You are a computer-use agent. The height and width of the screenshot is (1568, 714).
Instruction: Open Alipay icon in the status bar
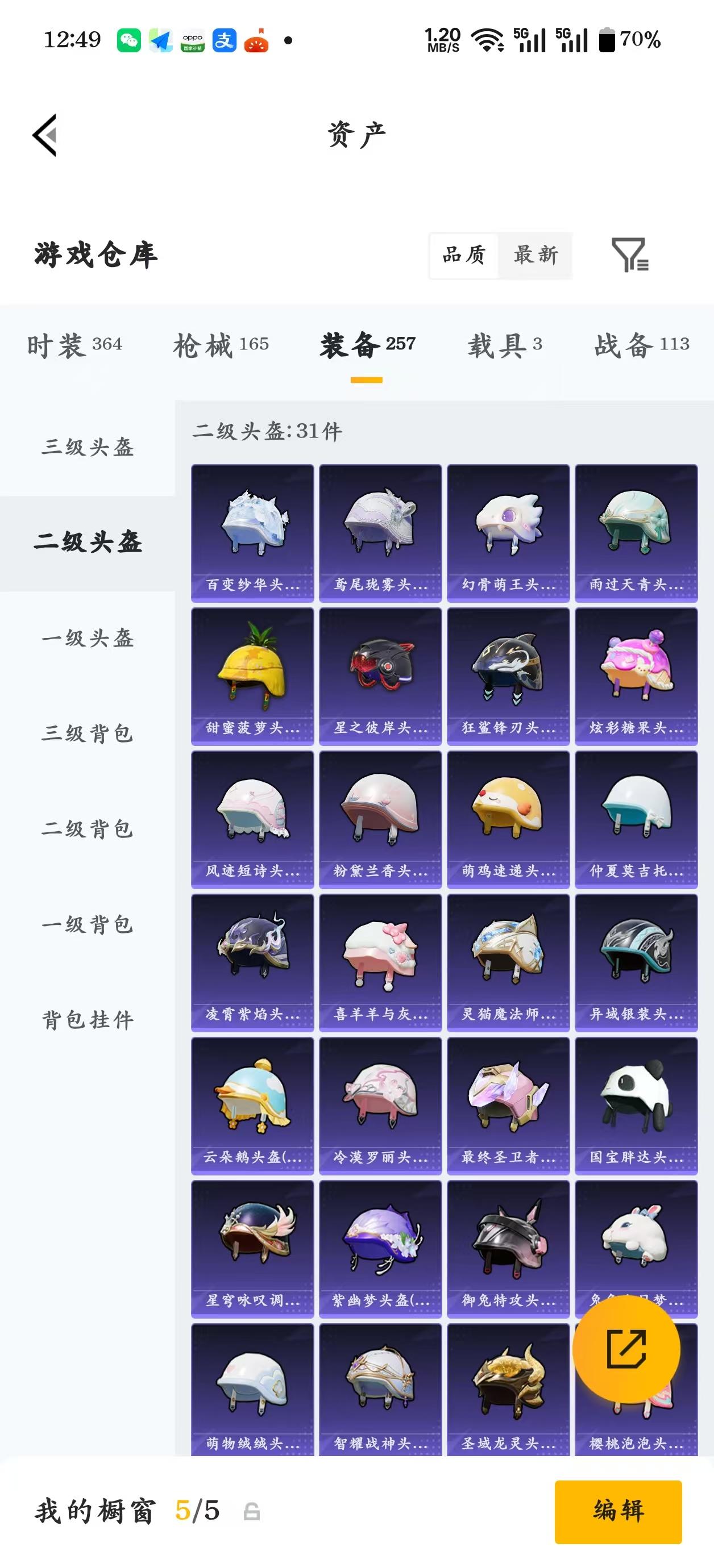point(224,40)
